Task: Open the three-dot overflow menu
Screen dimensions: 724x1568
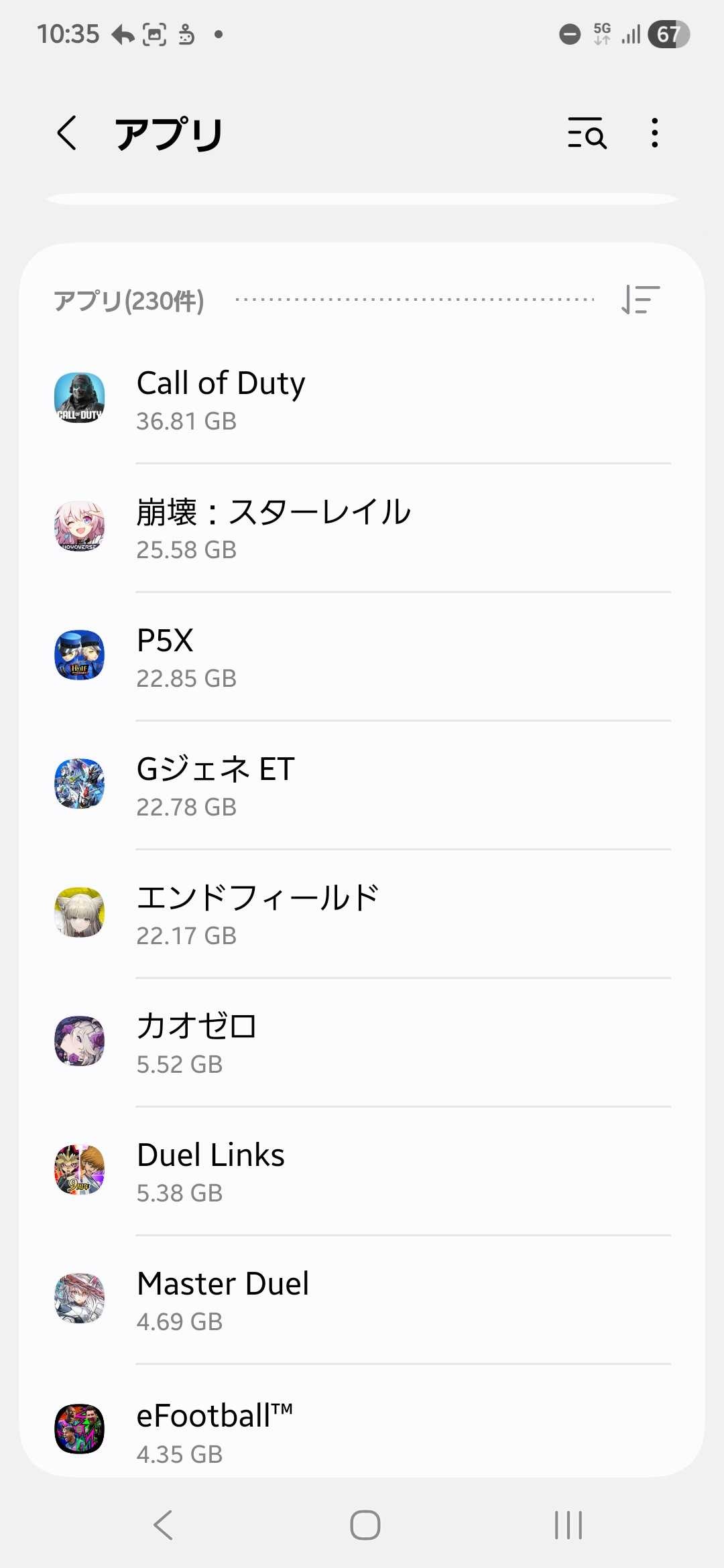Action: tap(654, 133)
